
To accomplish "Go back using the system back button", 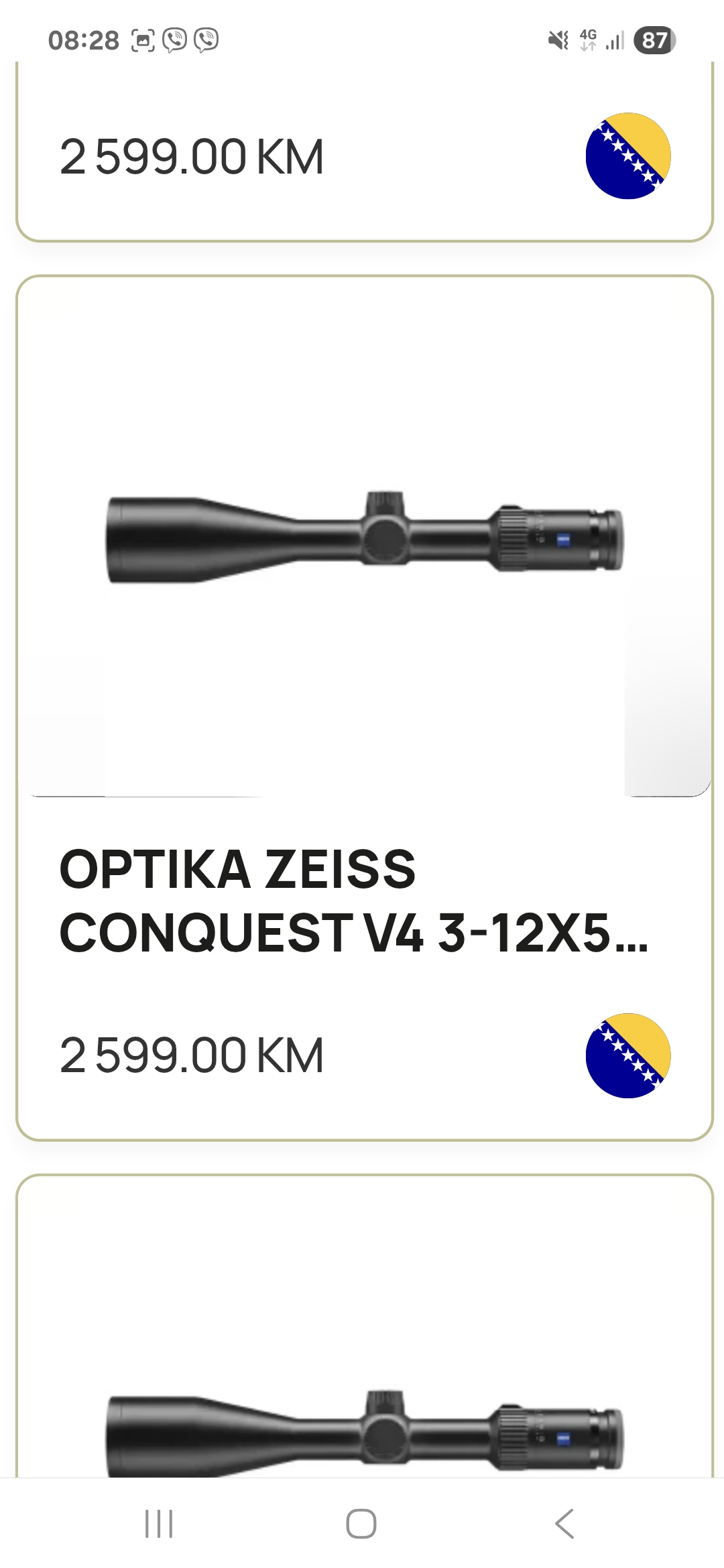I will click(x=564, y=1524).
